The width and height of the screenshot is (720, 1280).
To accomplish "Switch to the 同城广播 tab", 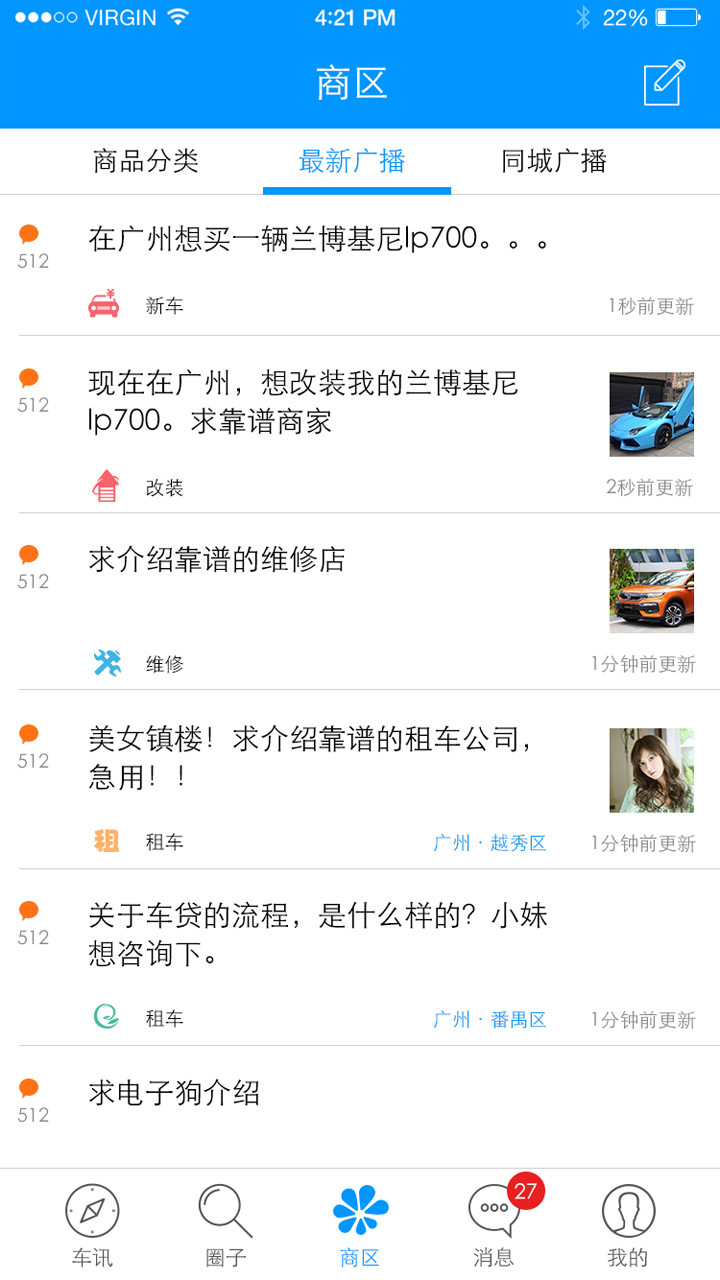I will 554,161.
